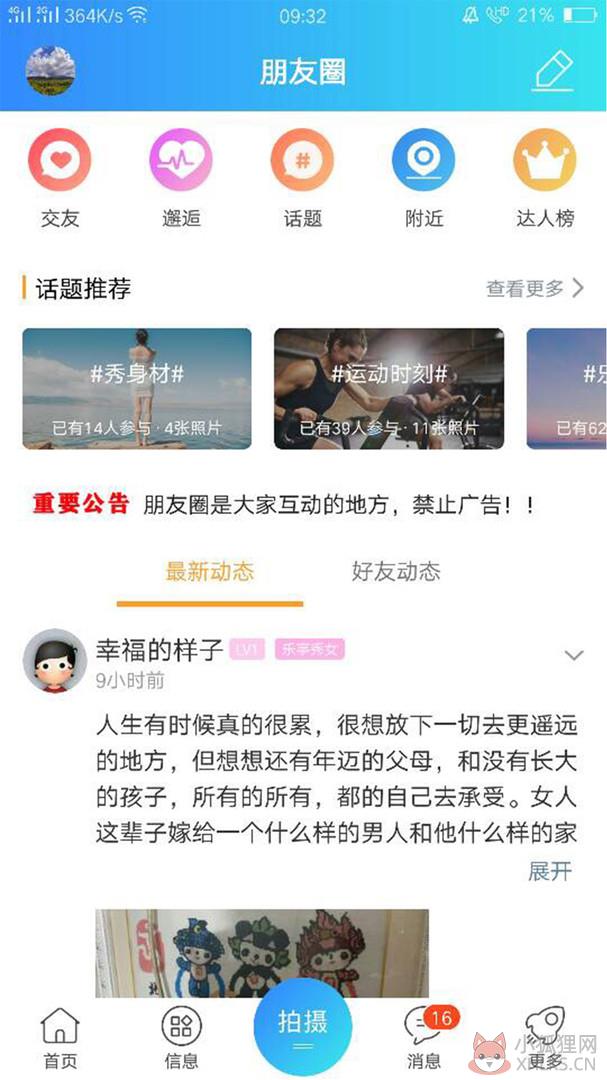Open the 话题 shortcut

point(302,178)
